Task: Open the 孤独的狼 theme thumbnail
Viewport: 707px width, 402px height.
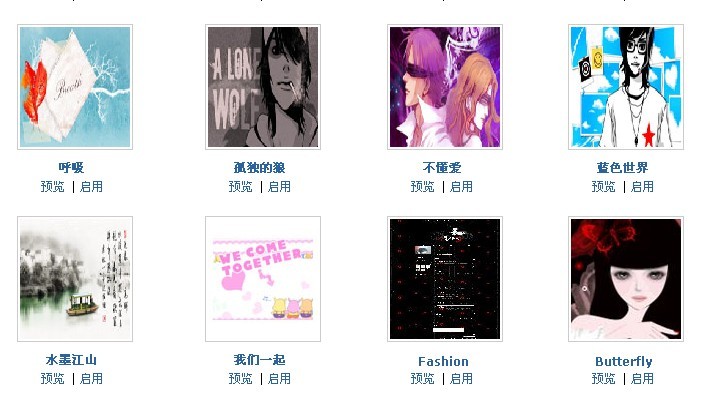Action: click(262, 87)
